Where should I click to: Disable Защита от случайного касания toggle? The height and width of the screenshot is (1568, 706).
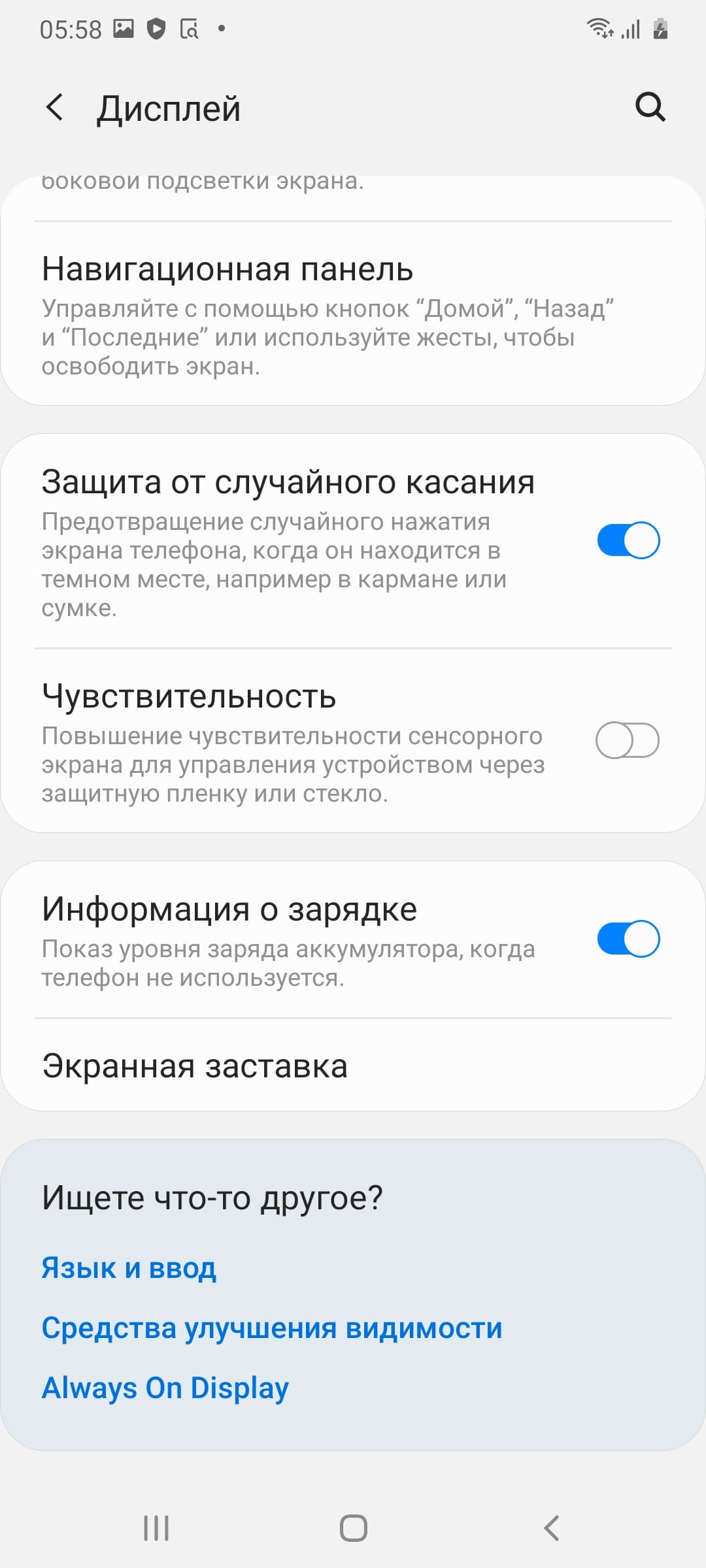click(628, 540)
